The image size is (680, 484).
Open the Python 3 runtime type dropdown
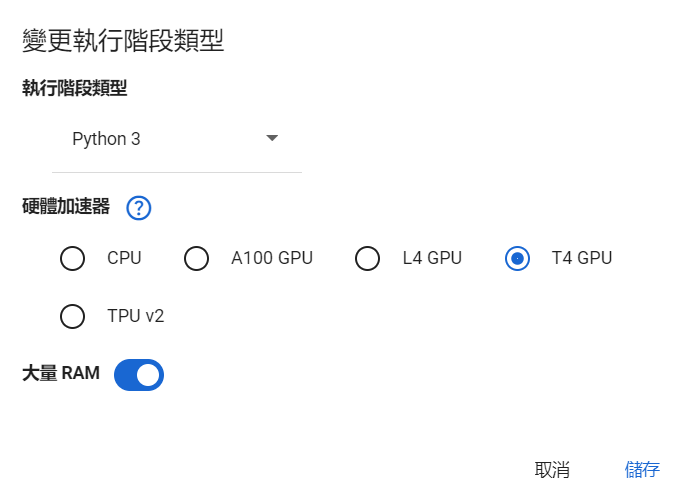[x=177, y=139]
